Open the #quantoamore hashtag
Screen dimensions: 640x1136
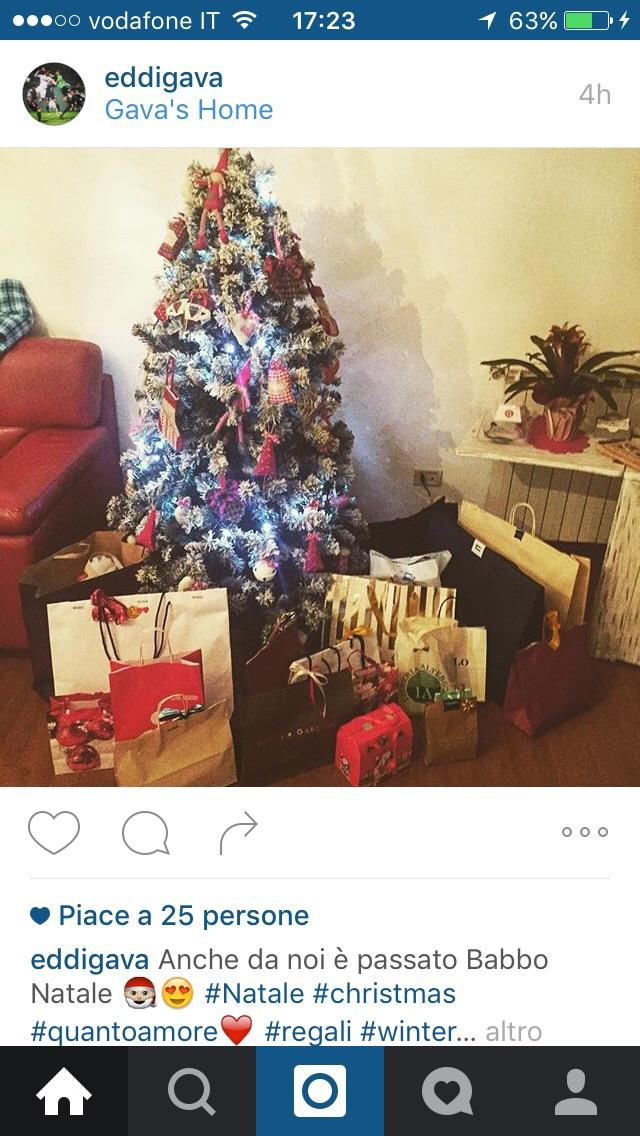125,1032
